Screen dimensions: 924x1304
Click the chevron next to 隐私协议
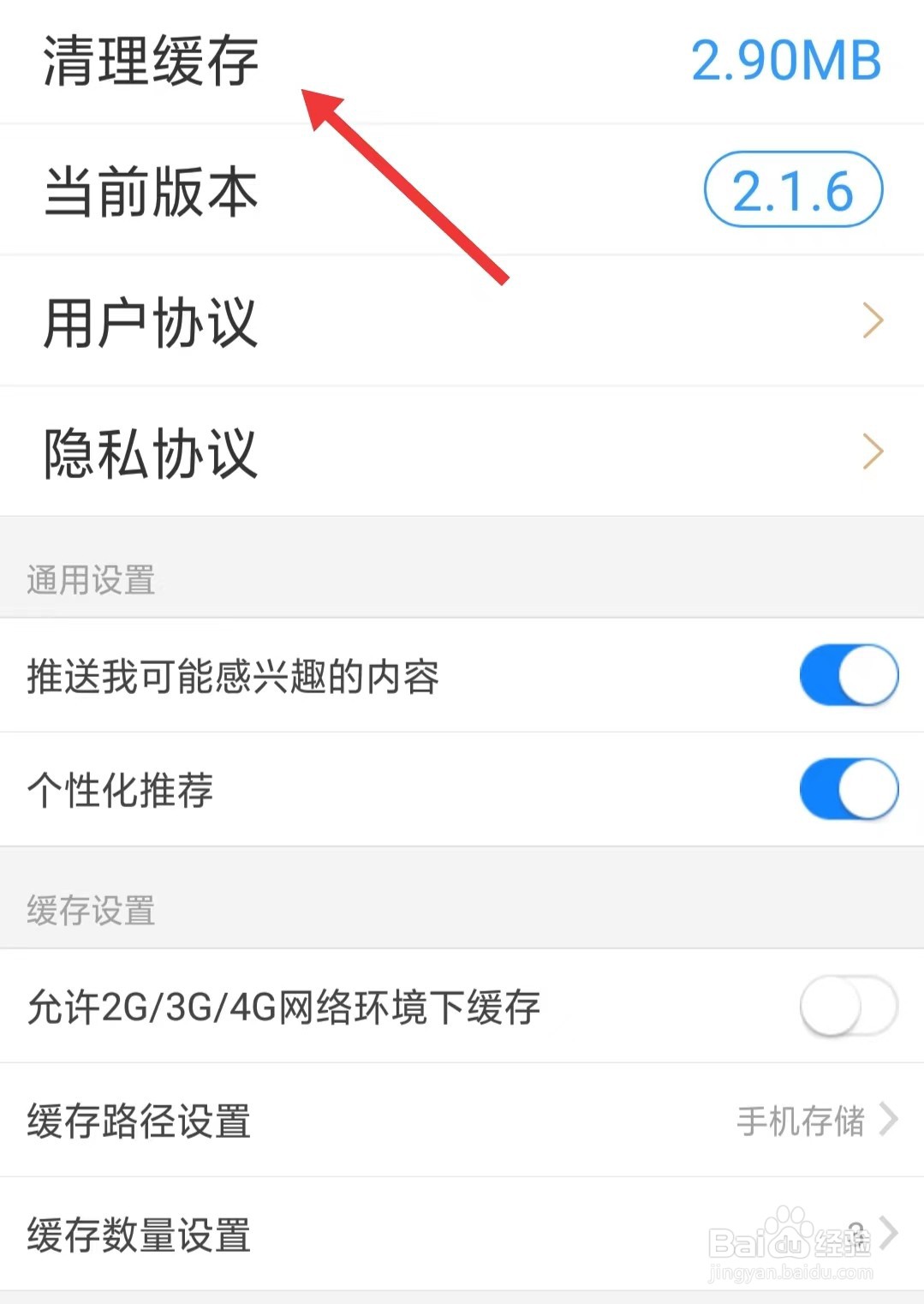pos(873,452)
